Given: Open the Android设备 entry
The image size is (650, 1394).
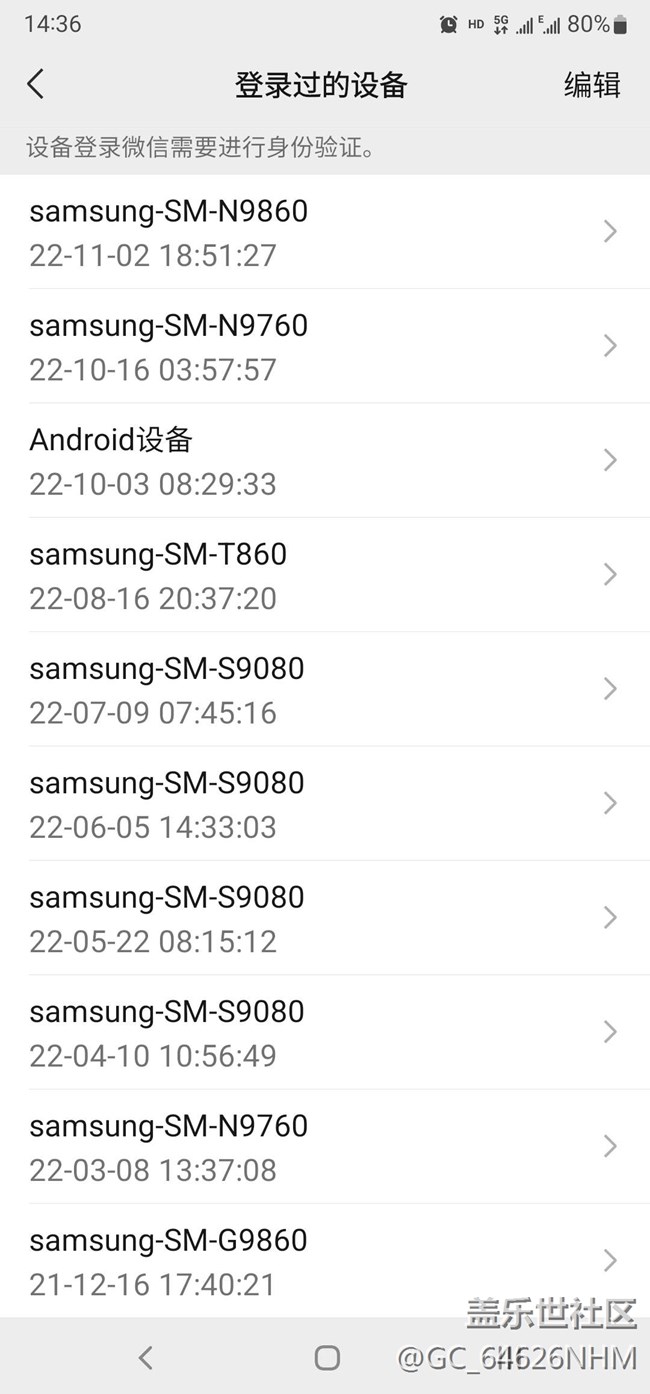Looking at the screenshot, I should point(325,460).
